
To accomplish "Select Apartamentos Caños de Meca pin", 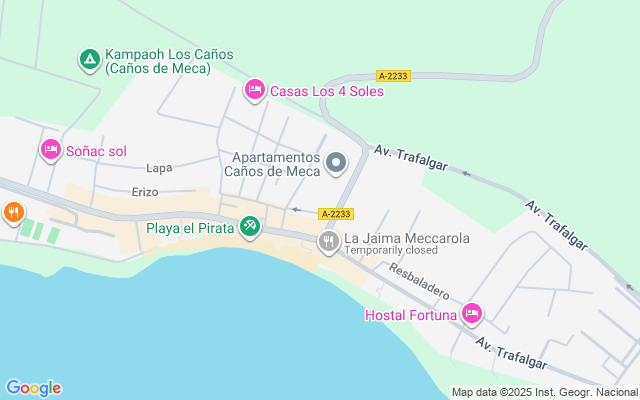I will [x=337, y=162].
